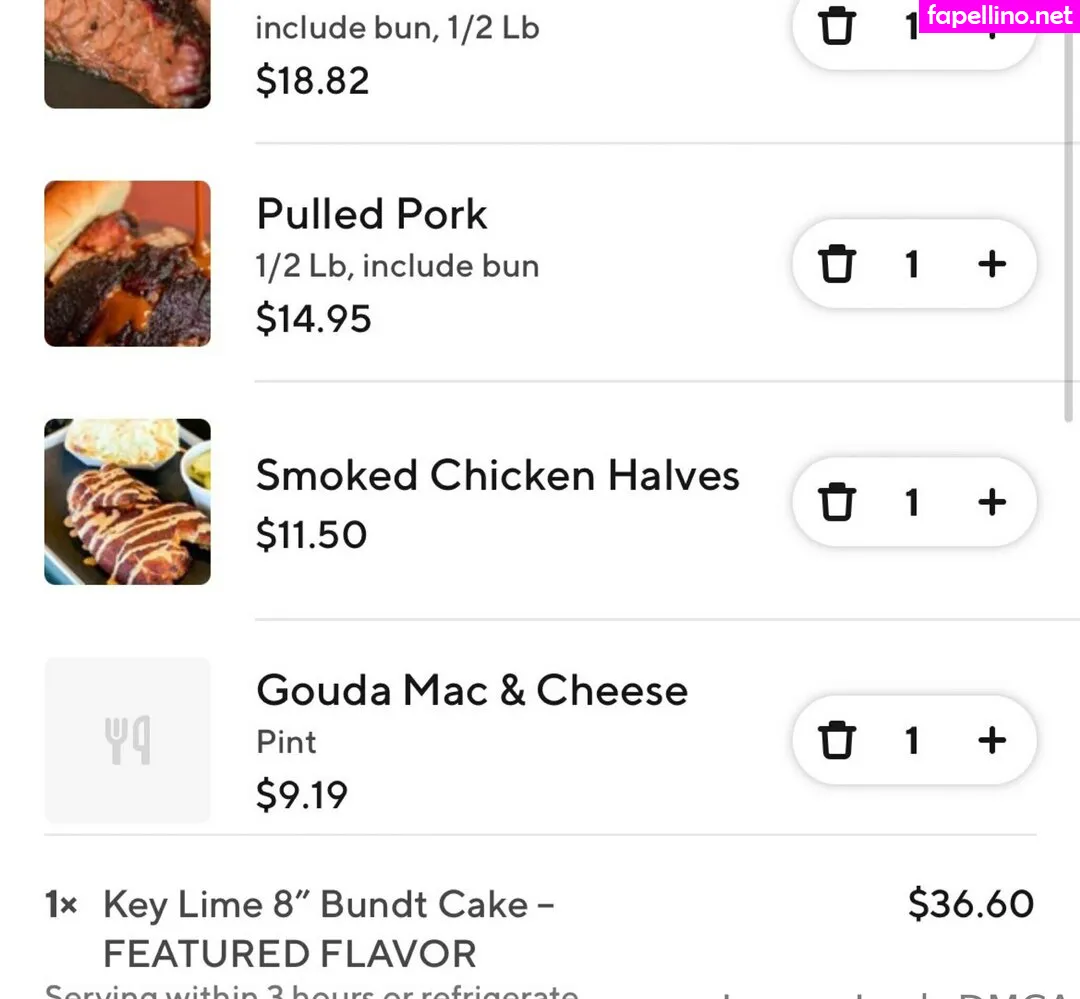
Task: Delete Smoked Chicken Halves from the order
Action: tap(837, 502)
